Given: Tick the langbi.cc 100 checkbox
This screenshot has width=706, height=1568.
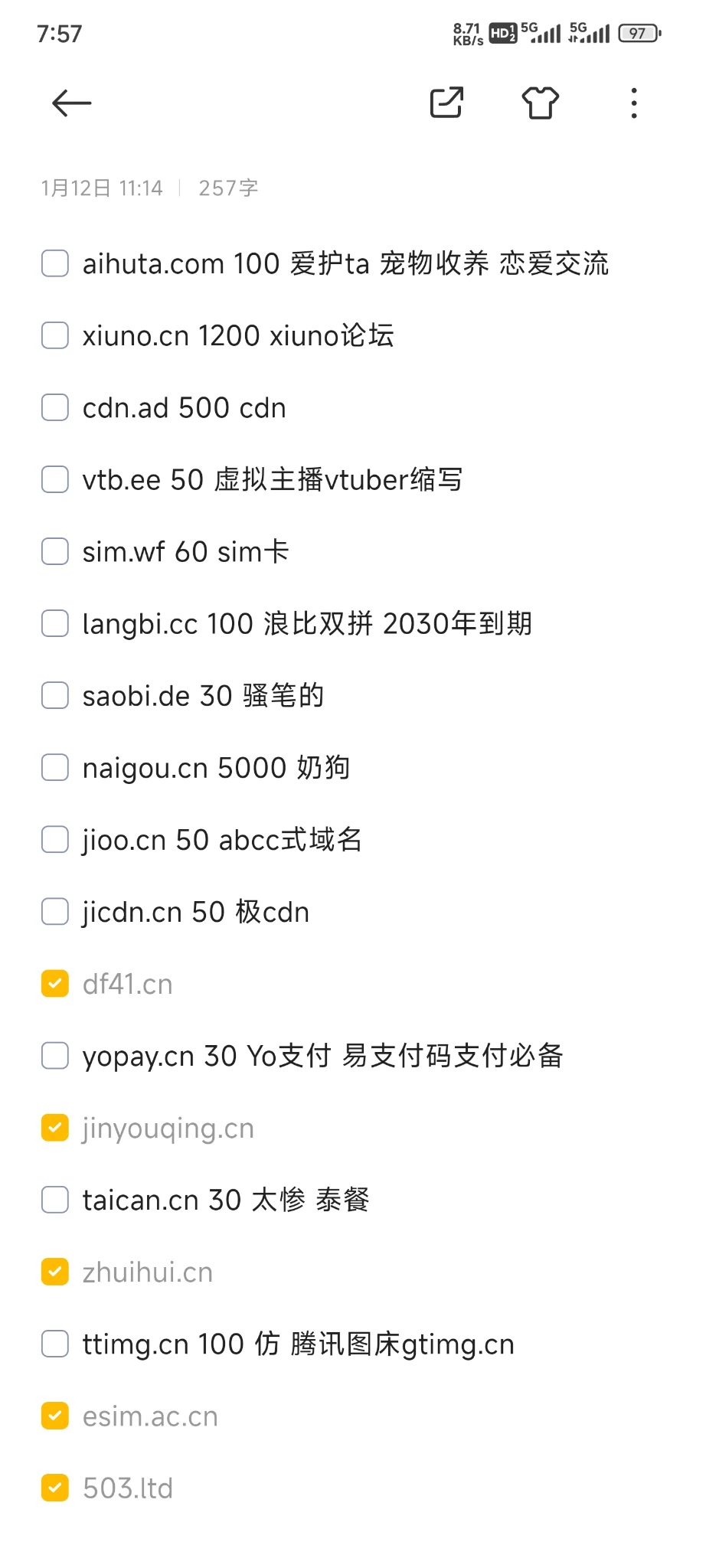Looking at the screenshot, I should [55, 623].
